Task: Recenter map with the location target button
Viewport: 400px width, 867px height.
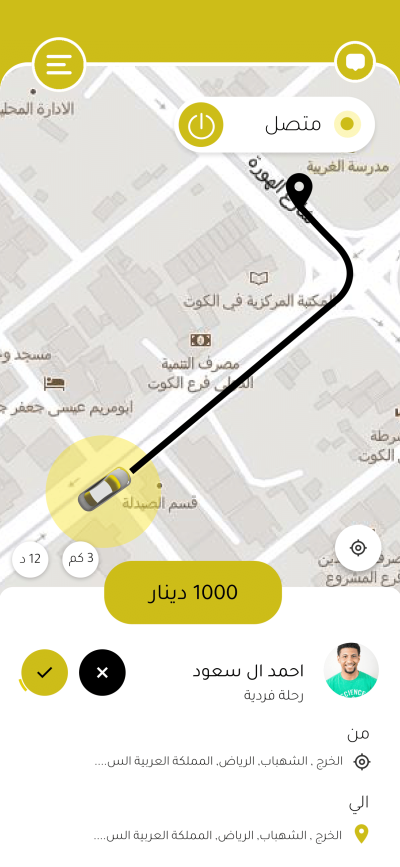Action: click(x=358, y=548)
